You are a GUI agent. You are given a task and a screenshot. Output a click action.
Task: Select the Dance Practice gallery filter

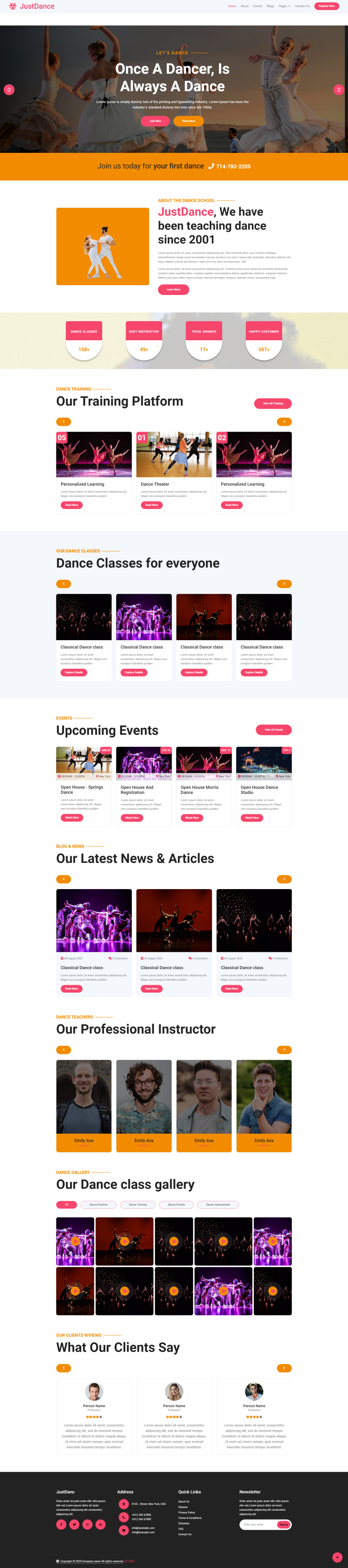click(x=99, y=1205)
